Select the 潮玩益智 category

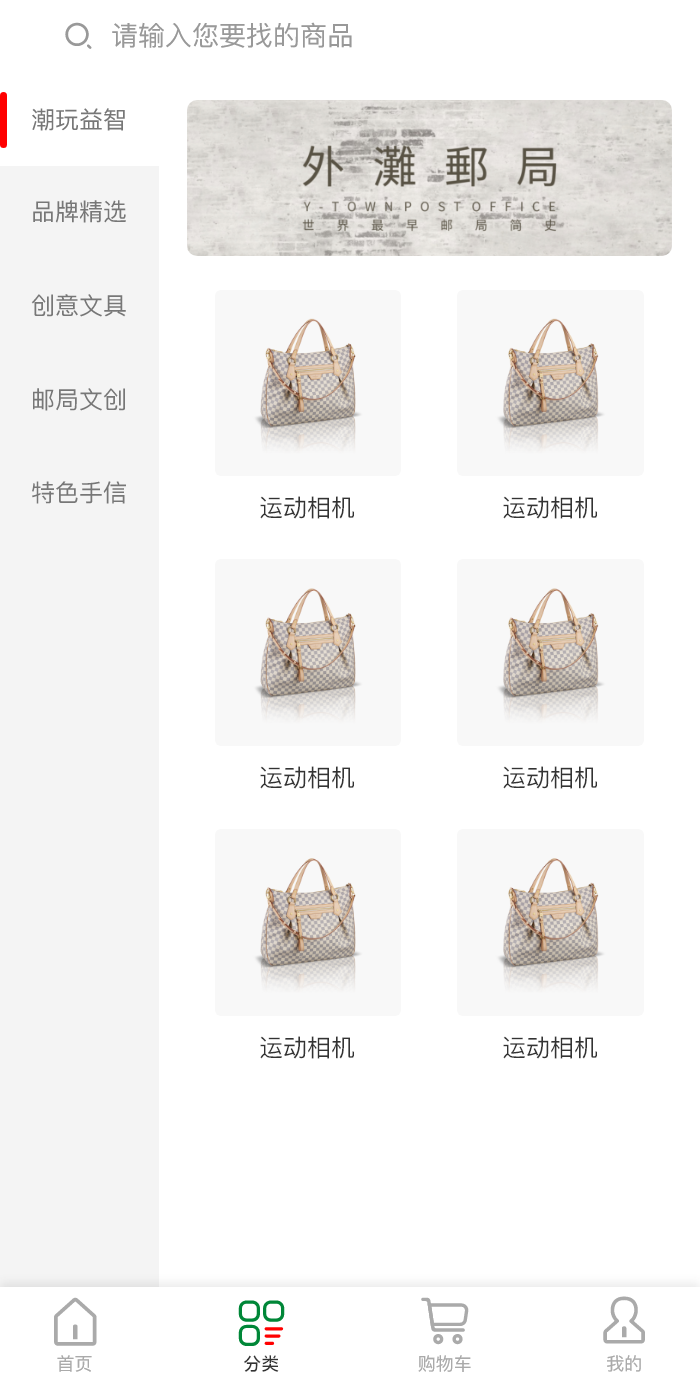(x=79, y=120)
